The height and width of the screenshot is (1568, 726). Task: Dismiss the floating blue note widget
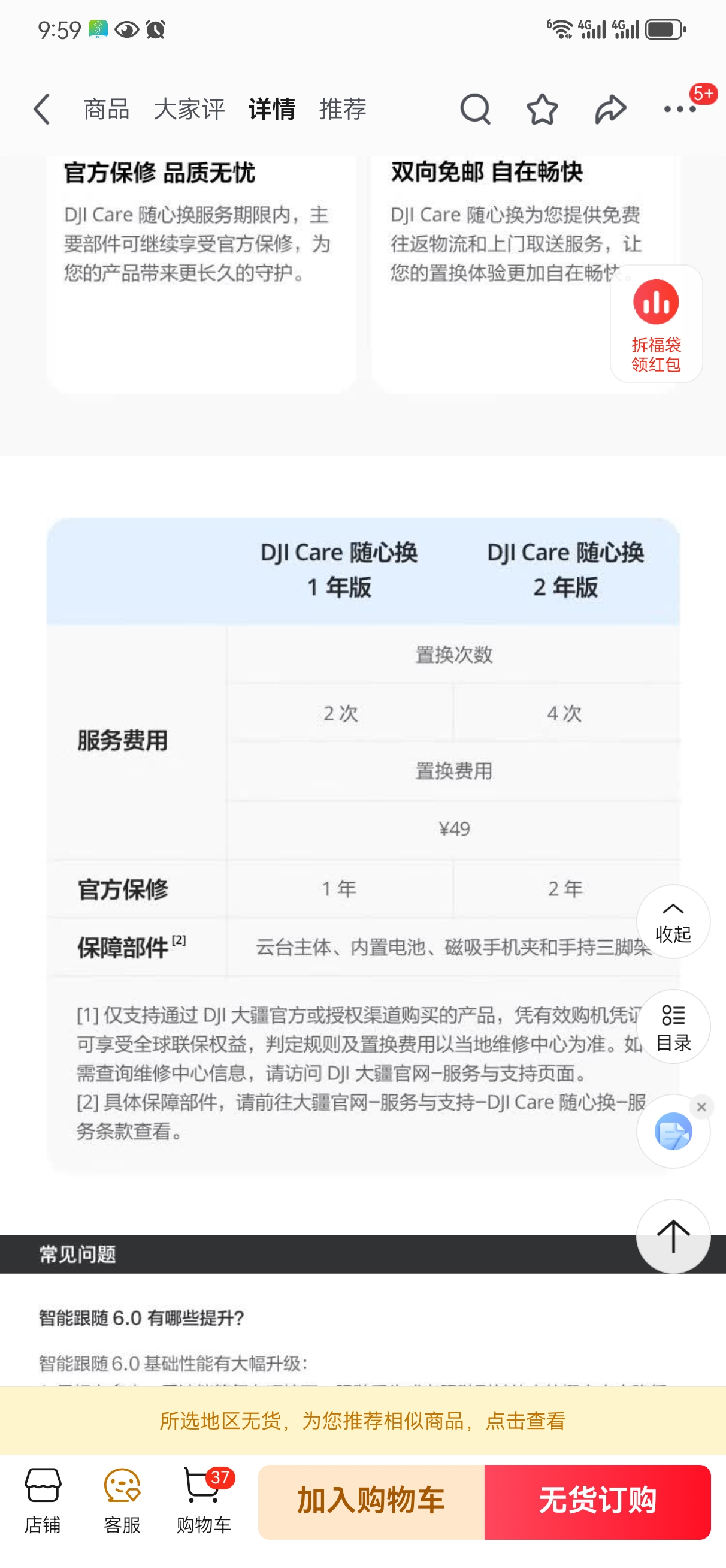point(701,1106)
